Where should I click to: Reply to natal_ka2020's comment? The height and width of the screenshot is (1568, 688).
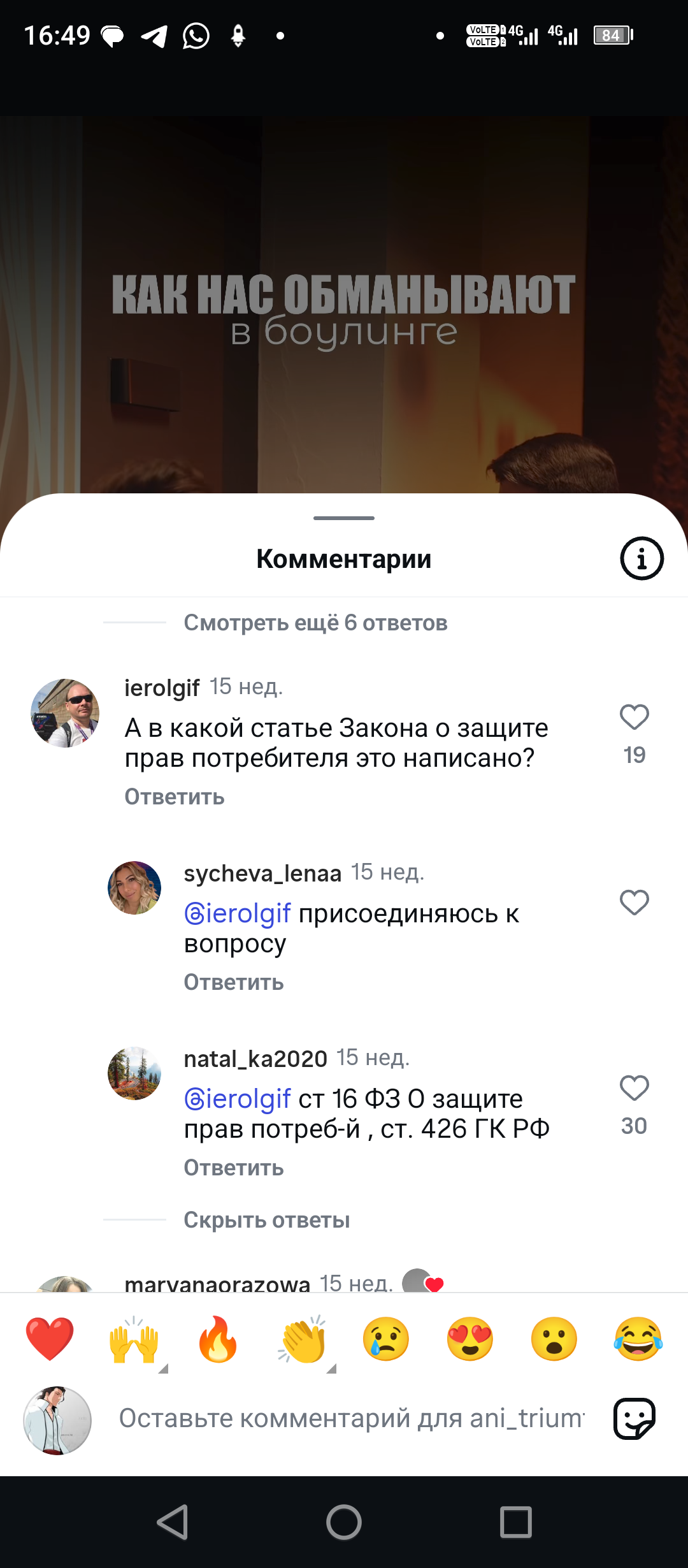click(234, 1168)
